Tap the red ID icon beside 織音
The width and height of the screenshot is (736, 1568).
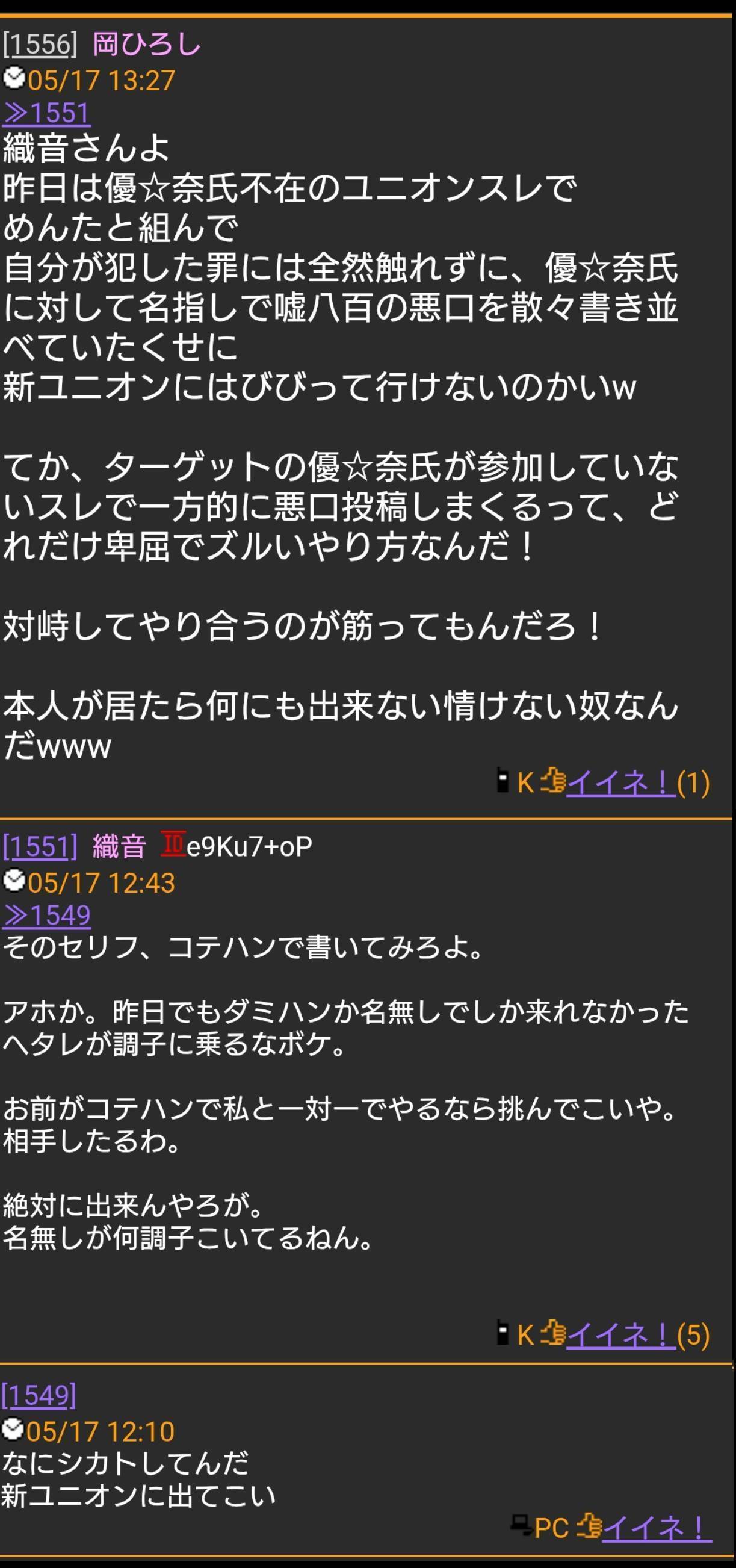coord(173,844)
